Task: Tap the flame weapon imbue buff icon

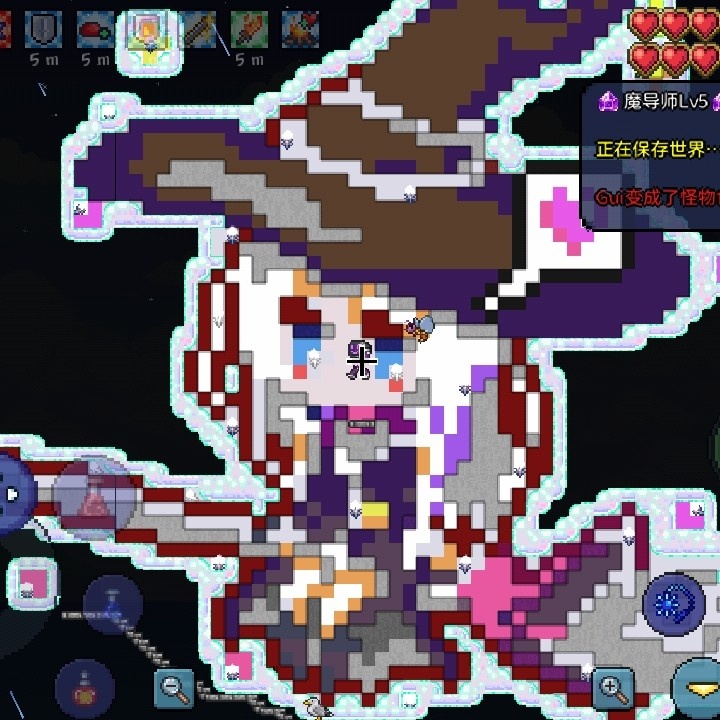Action: coord(248,29)
